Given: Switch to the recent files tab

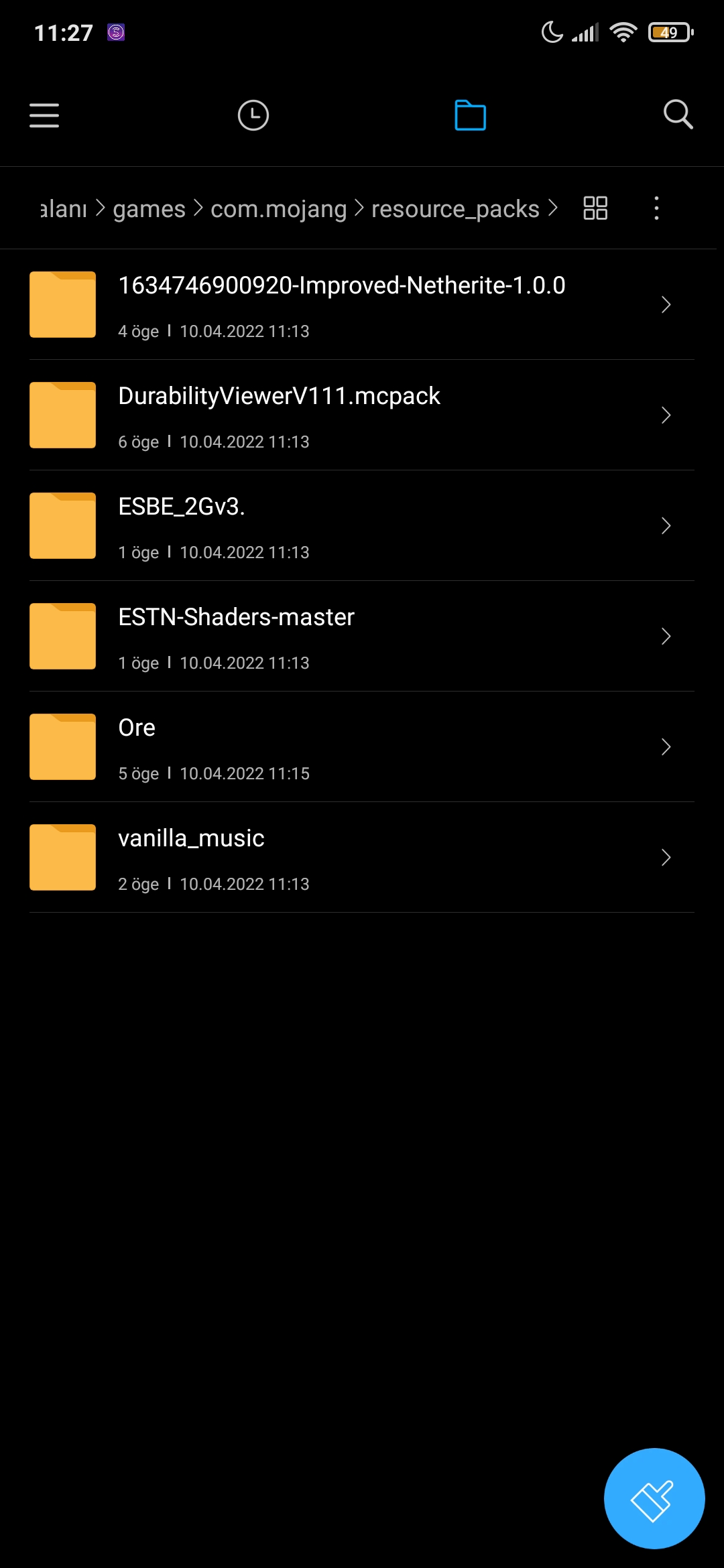Looking at the screenshot, I should pos(253,115).
